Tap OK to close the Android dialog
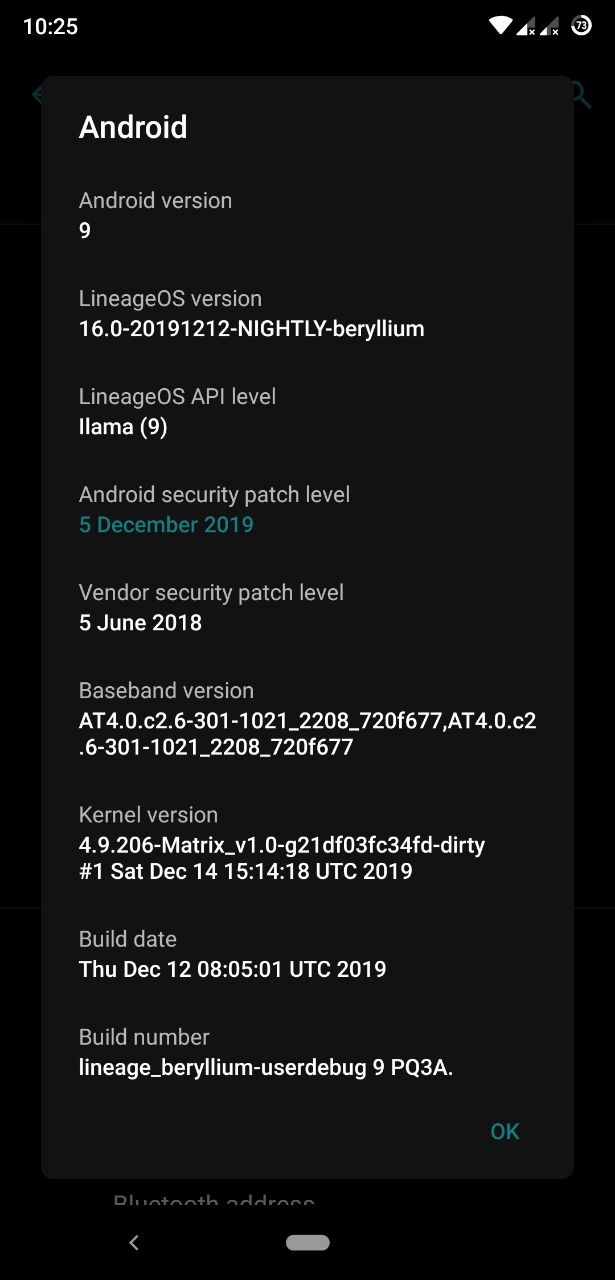The image size is (615, 1280). (x=504, y=1131)
